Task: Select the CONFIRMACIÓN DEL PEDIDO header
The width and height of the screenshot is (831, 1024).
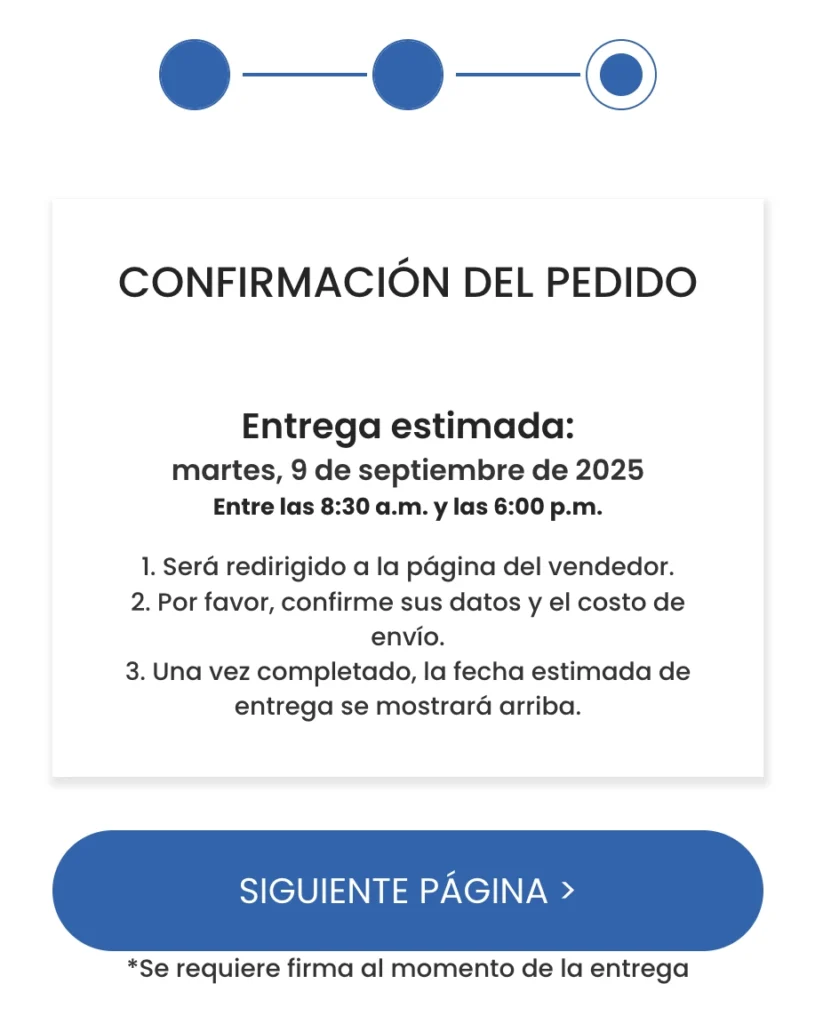Action: coord(409,283)
